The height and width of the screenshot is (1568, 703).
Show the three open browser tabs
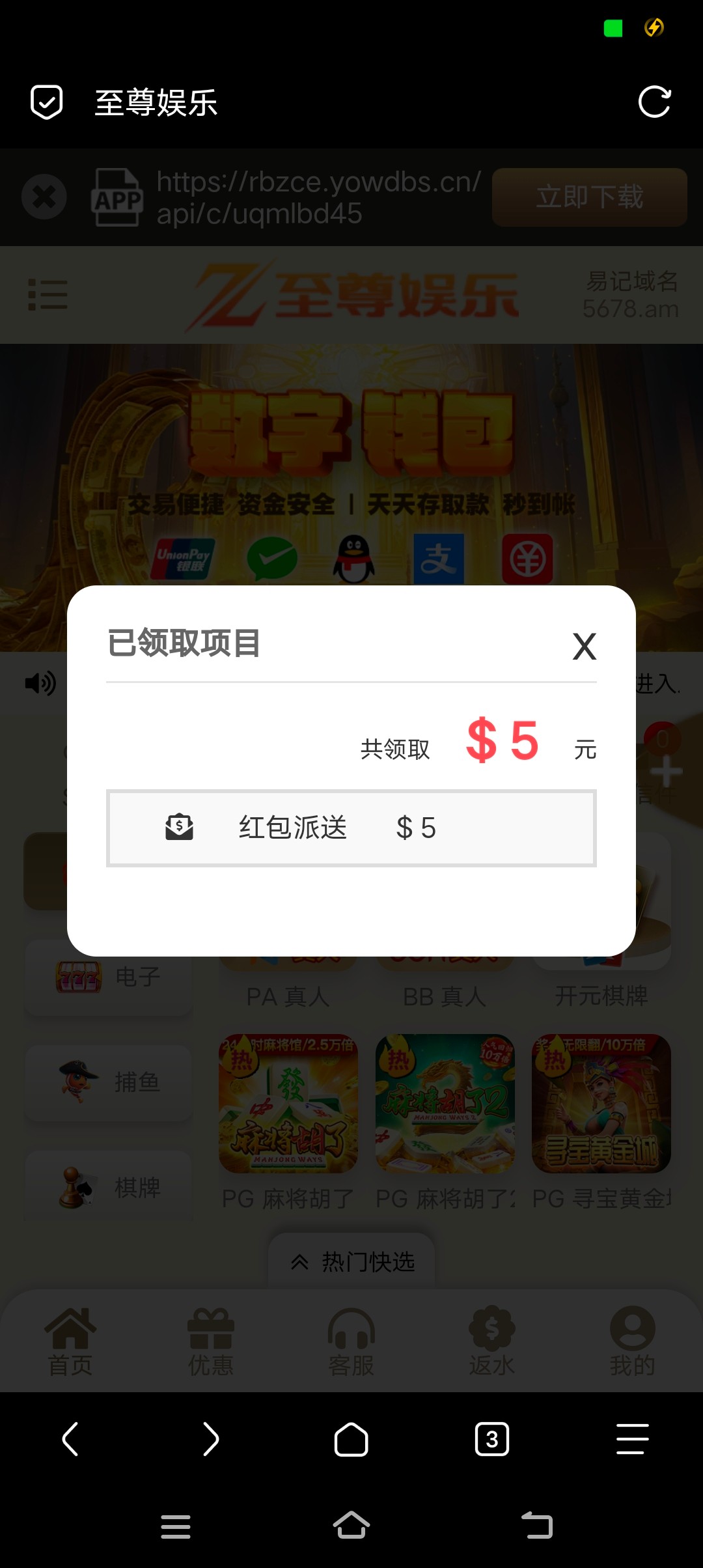click(491, 1438)
